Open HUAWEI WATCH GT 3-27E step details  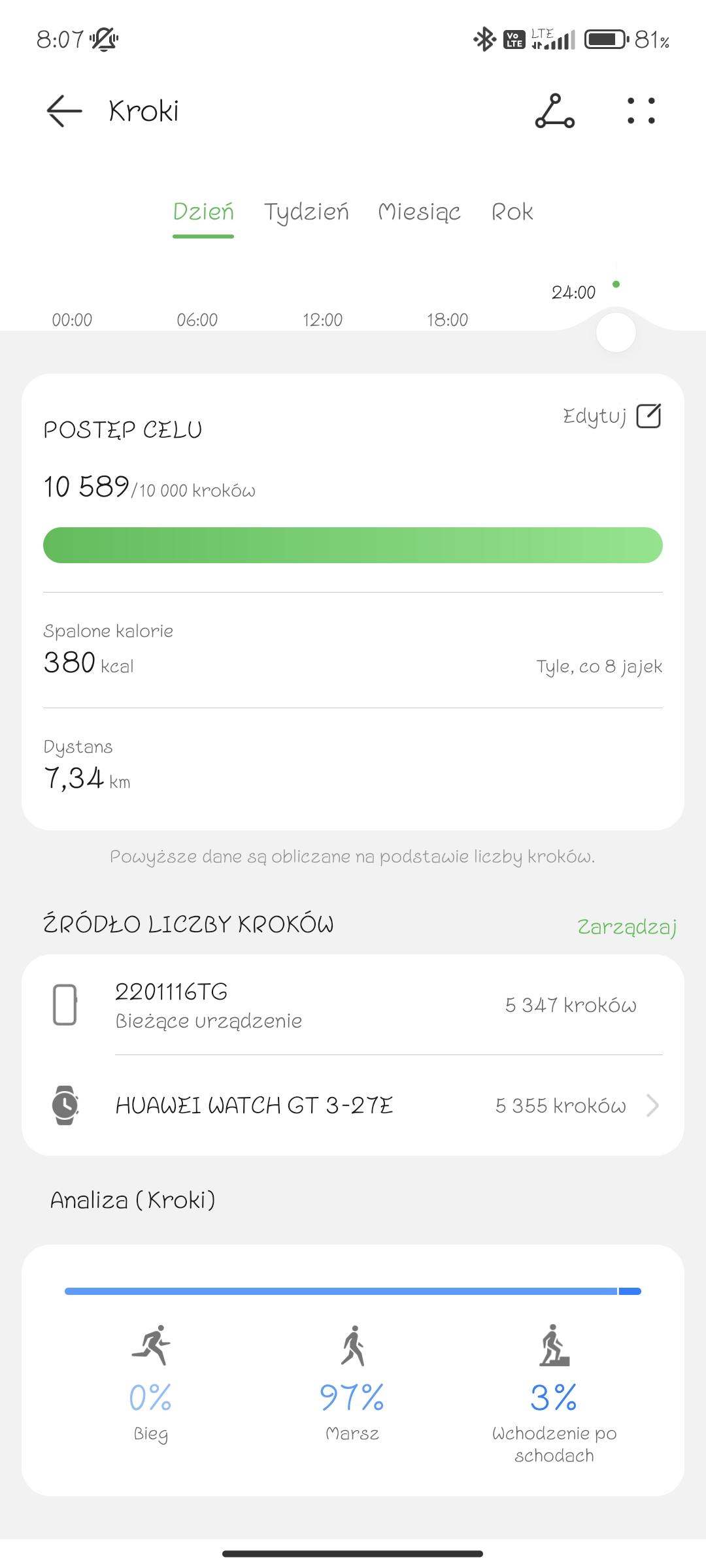click(353, 1105)
